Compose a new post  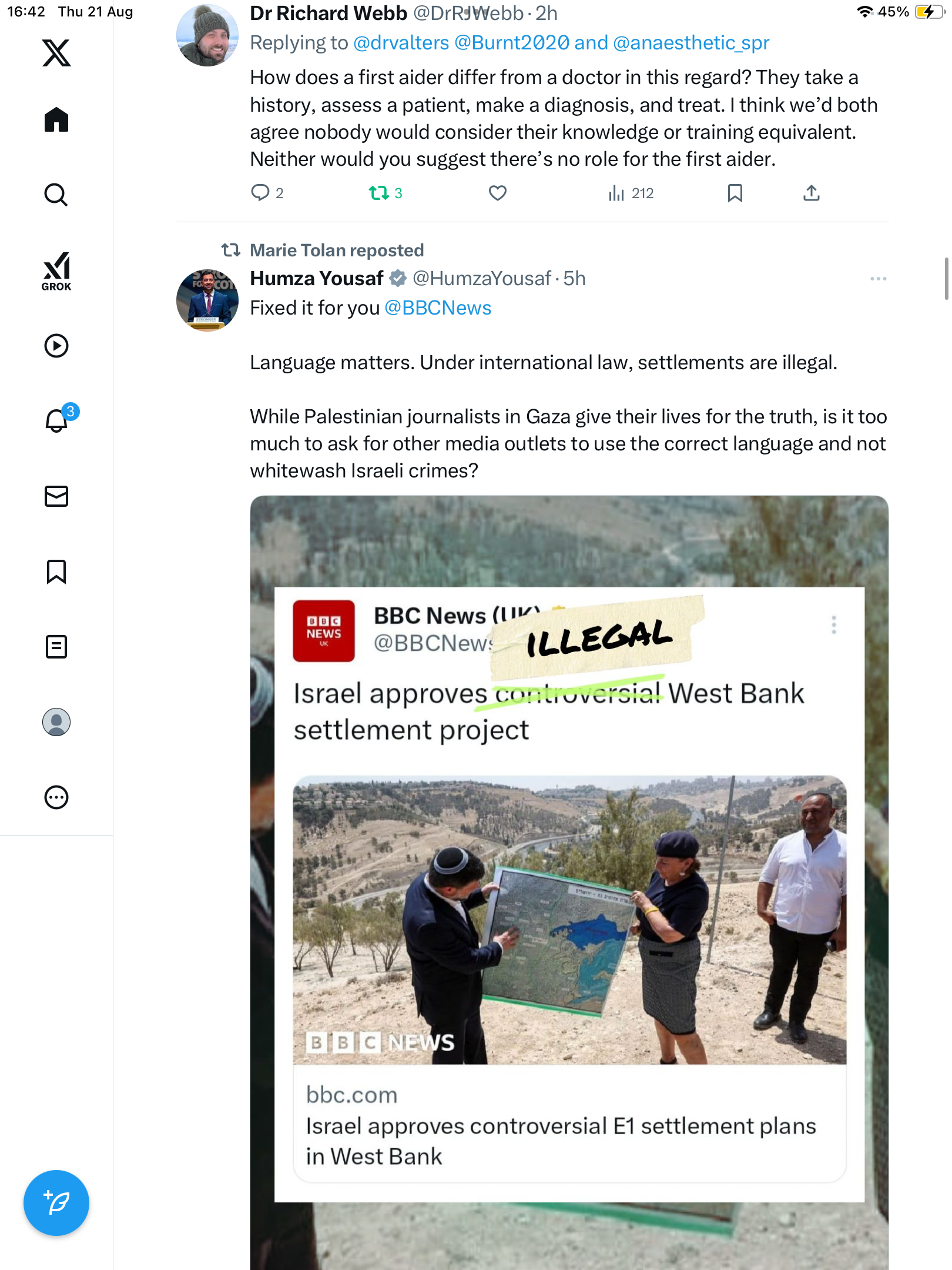coord(56,1203)
